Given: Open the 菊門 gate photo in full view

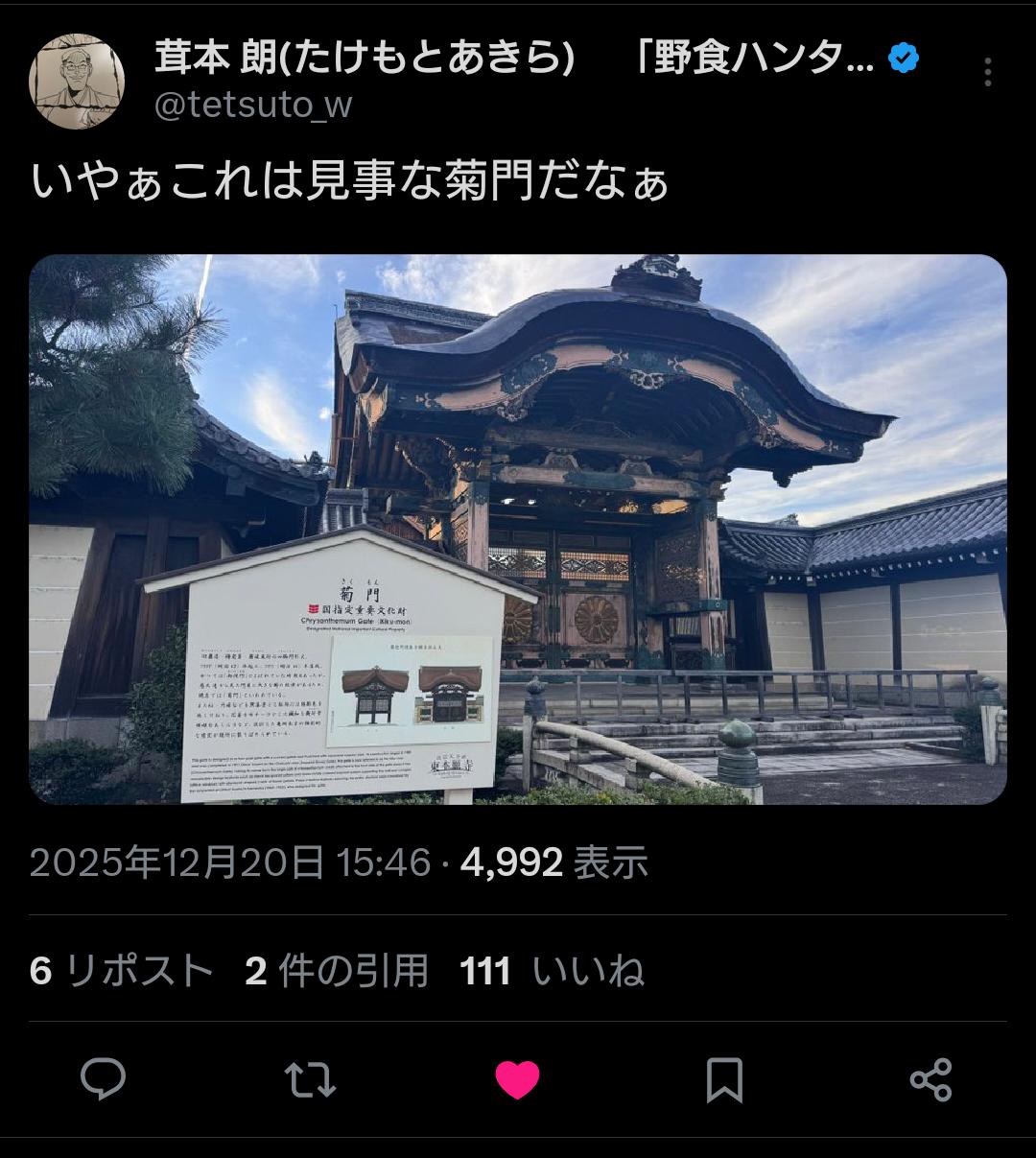Looking at the screenshot, I should tap(518, 529).
